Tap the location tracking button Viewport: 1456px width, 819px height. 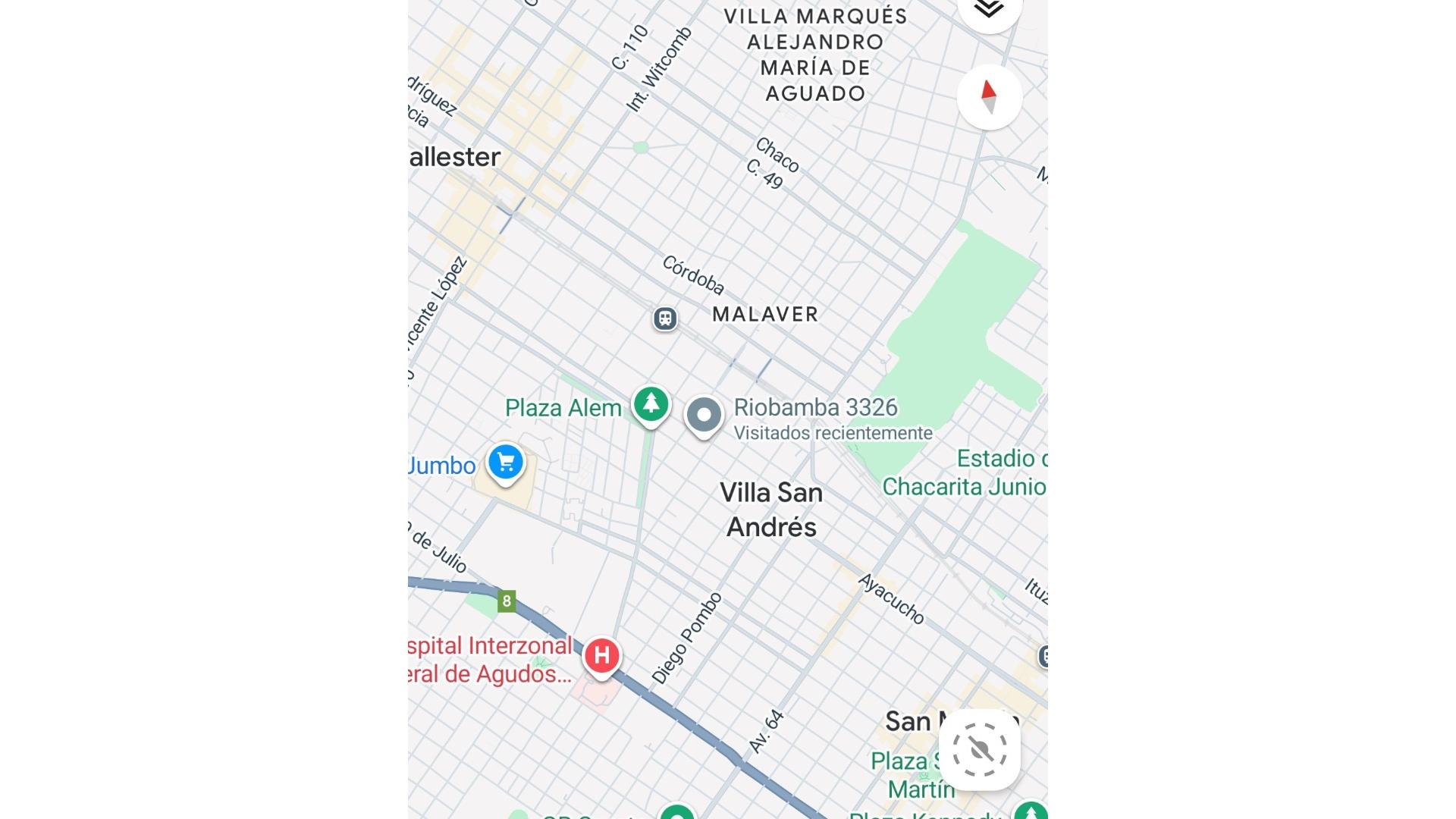coord(979,749)
